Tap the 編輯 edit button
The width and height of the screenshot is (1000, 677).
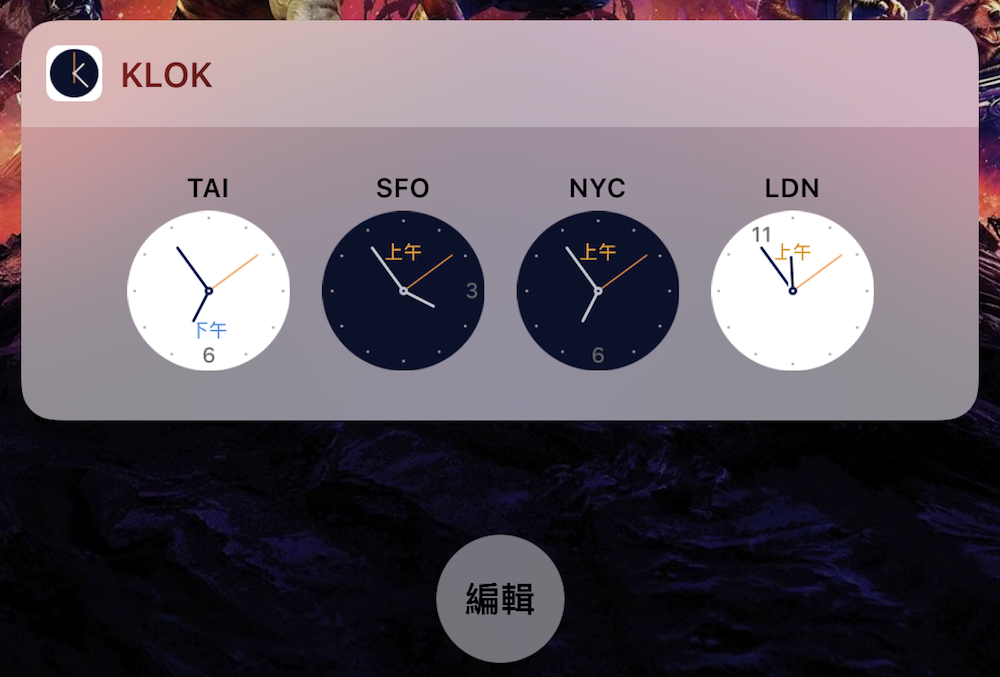point(500,599)
